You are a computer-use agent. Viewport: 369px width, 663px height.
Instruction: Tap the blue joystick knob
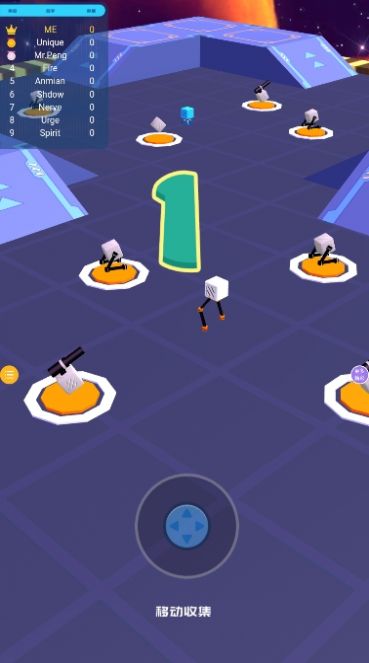click(x=187, y=526)
